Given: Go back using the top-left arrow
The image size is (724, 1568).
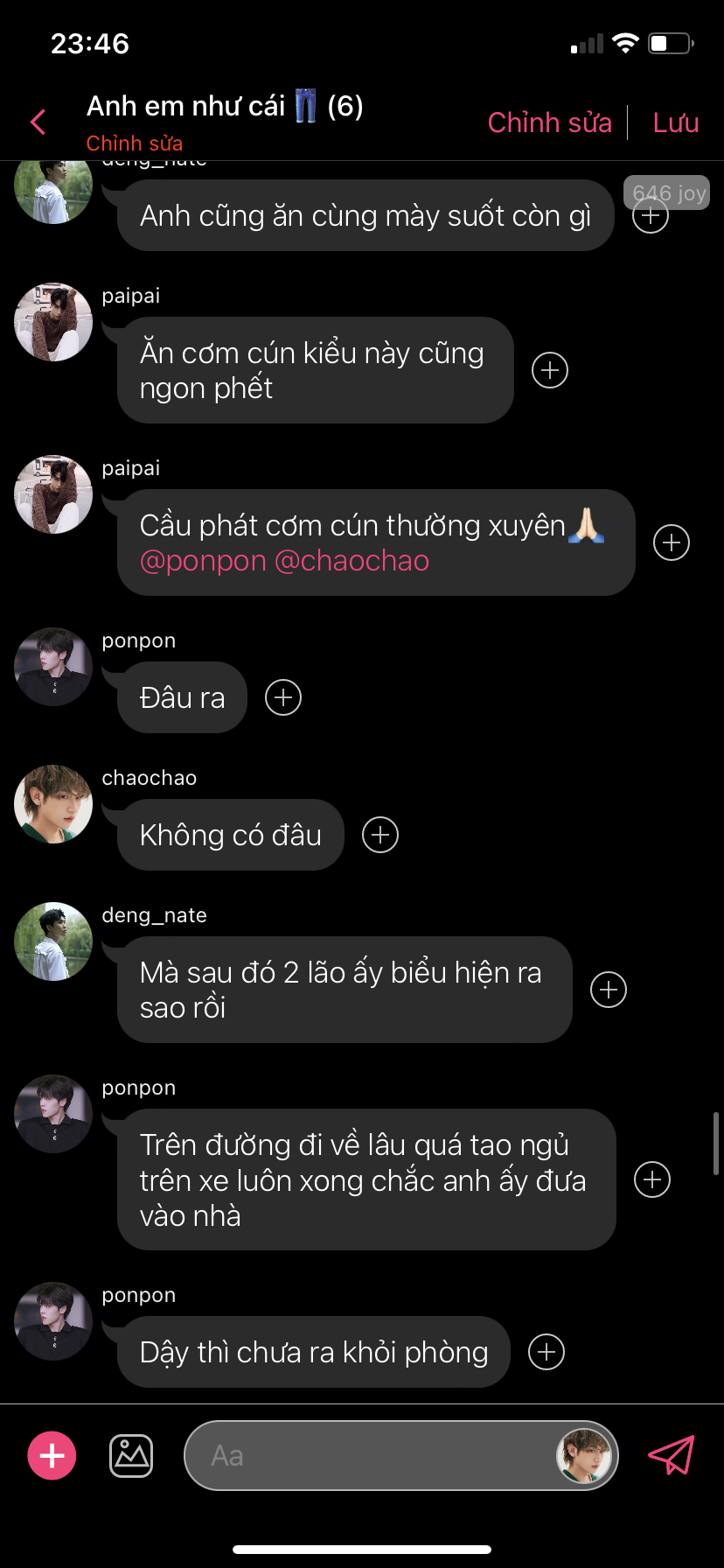Looking at the screenshot, I should coord(38,122).
